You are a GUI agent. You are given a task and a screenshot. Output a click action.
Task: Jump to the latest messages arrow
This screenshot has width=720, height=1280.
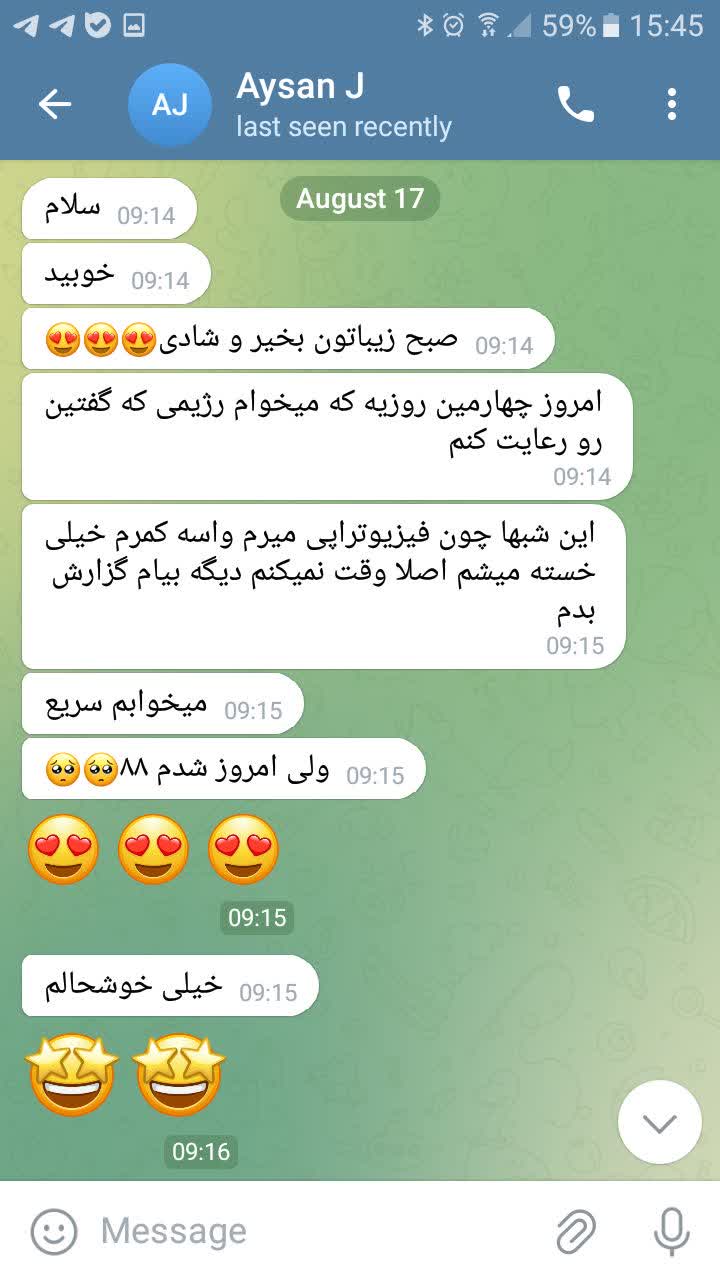[660, 1122]
